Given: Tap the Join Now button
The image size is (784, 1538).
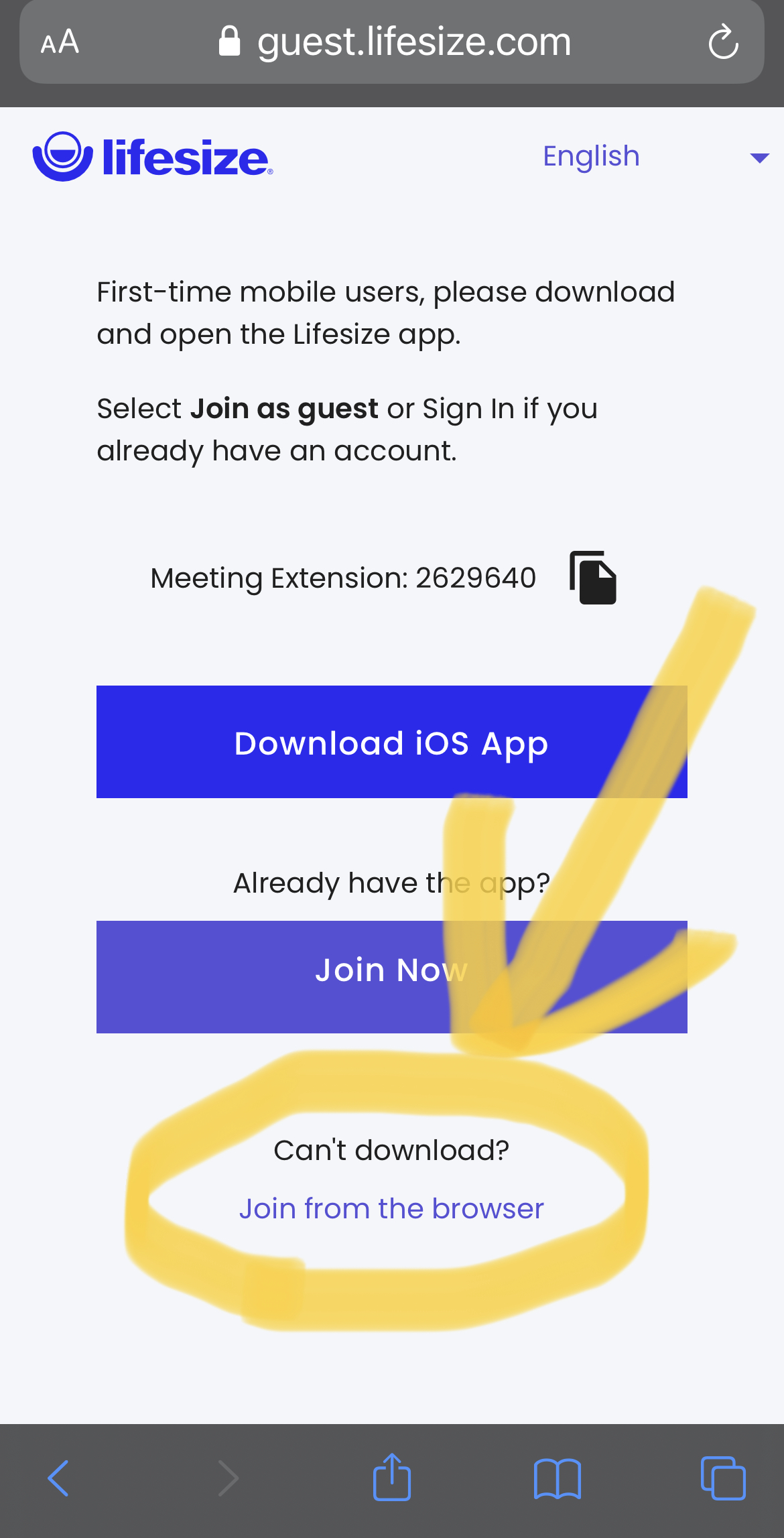Looking at the screenshot, I should [392, 977].
